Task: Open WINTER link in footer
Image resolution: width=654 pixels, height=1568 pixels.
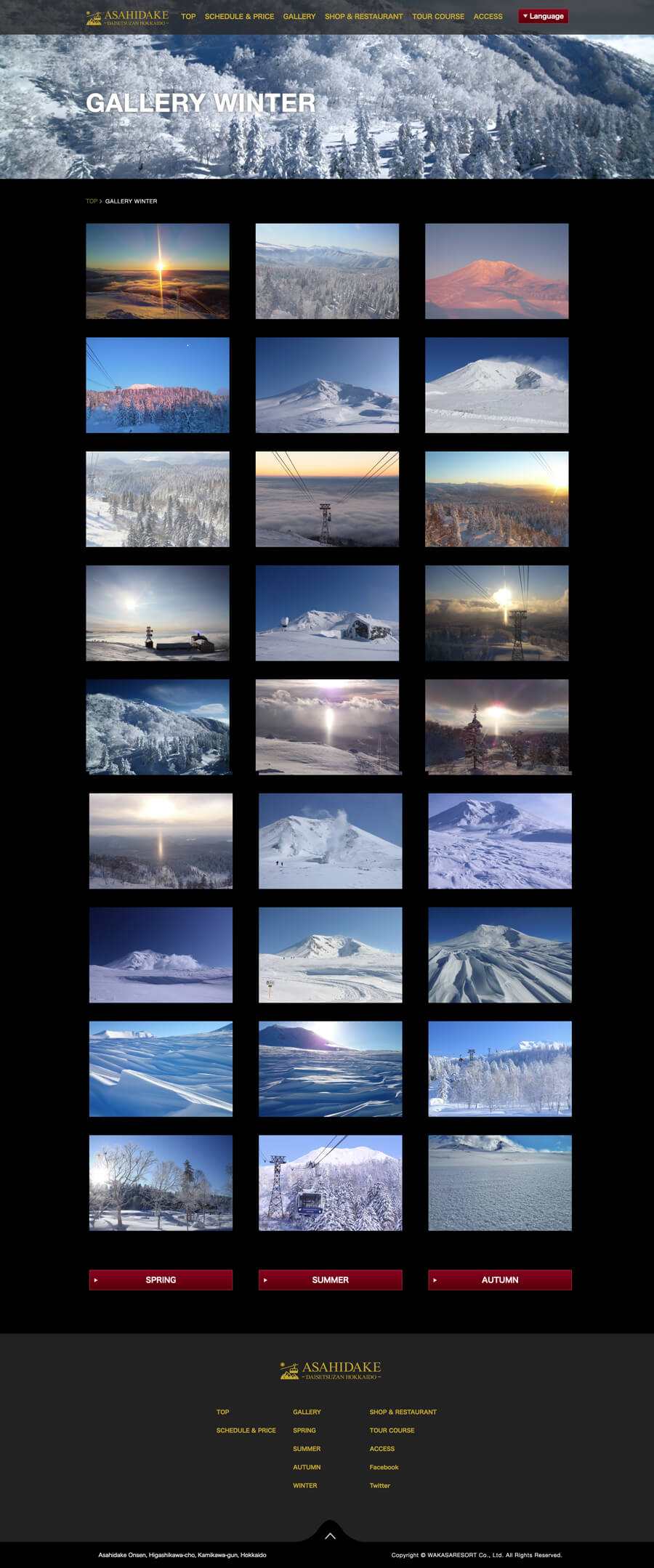Action: pos(304,1485)
